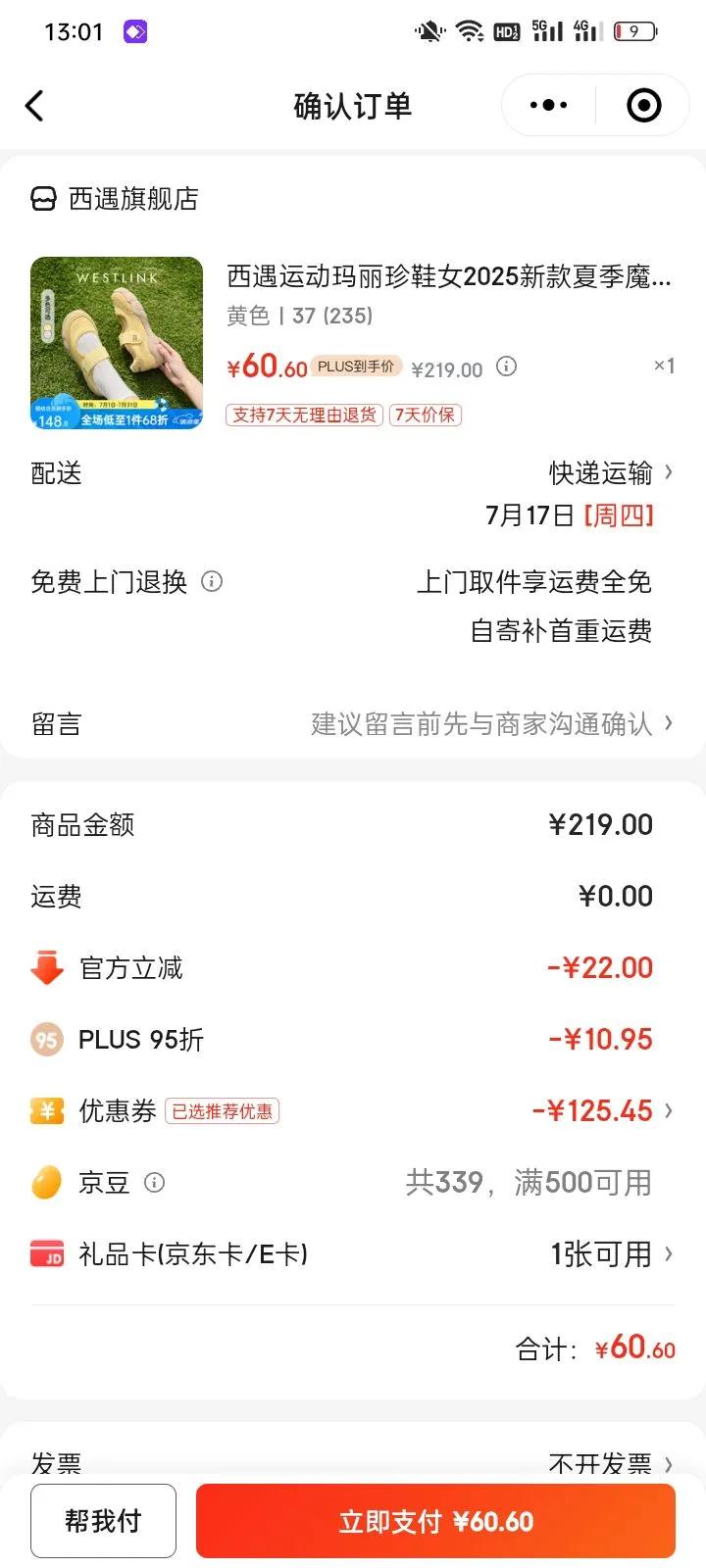Pay now with 立即支付 ¥60.60
This screenshot has height=1568, width=706.
(435, 1521)
